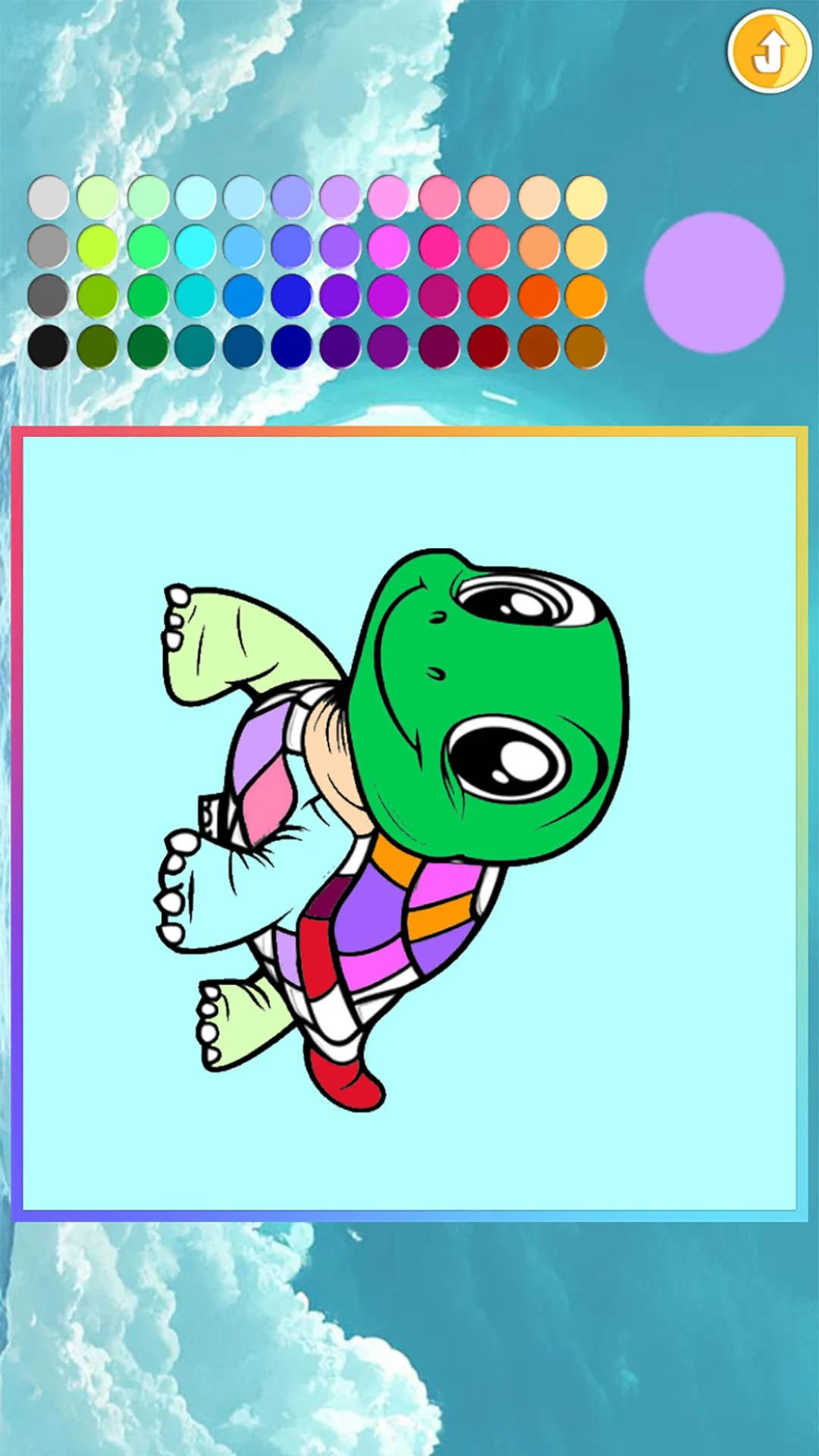Pick the deep indigo purple color
This screenshot has width=819, height=1456.
[340, 347]
